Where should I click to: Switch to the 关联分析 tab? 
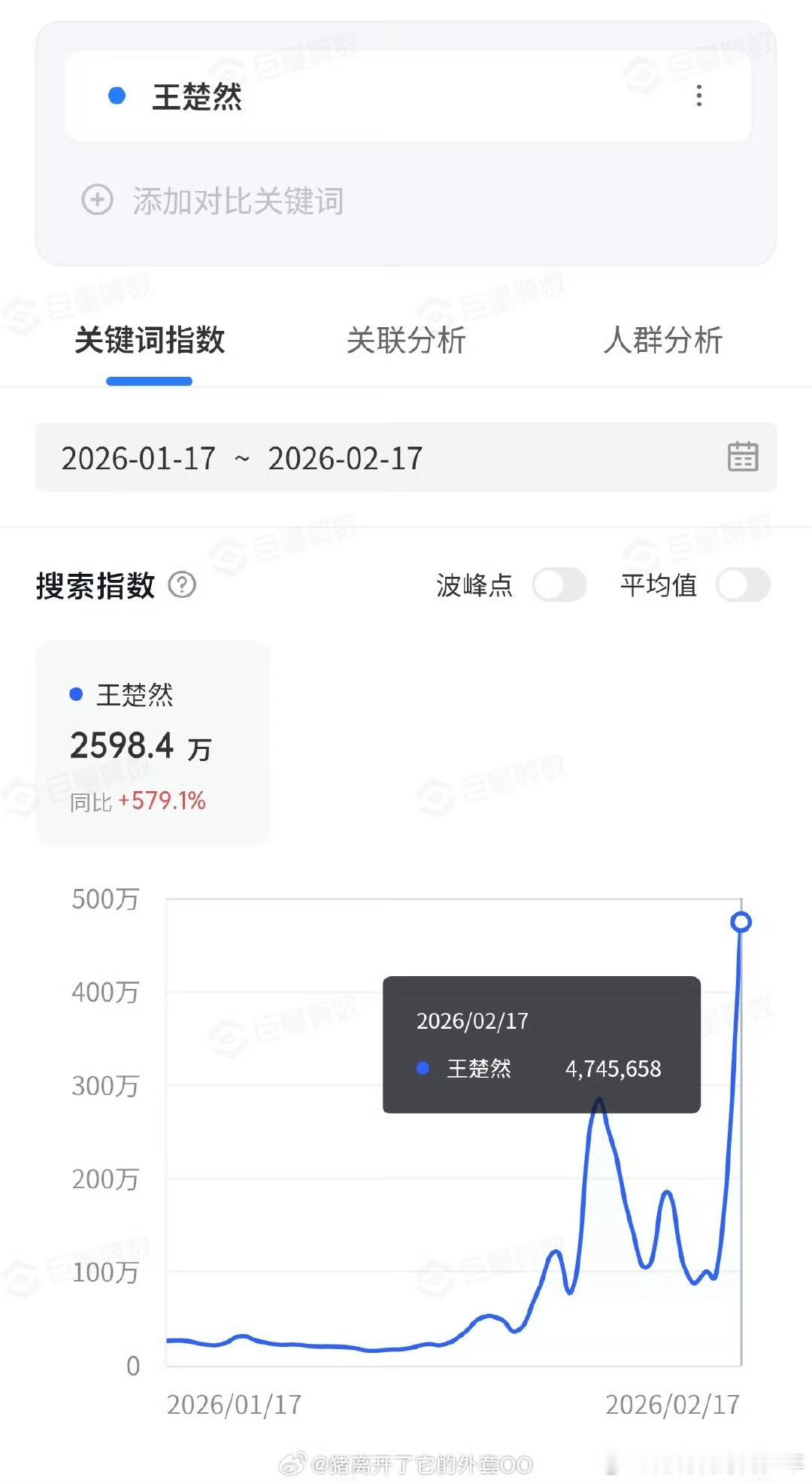[404, 342]
